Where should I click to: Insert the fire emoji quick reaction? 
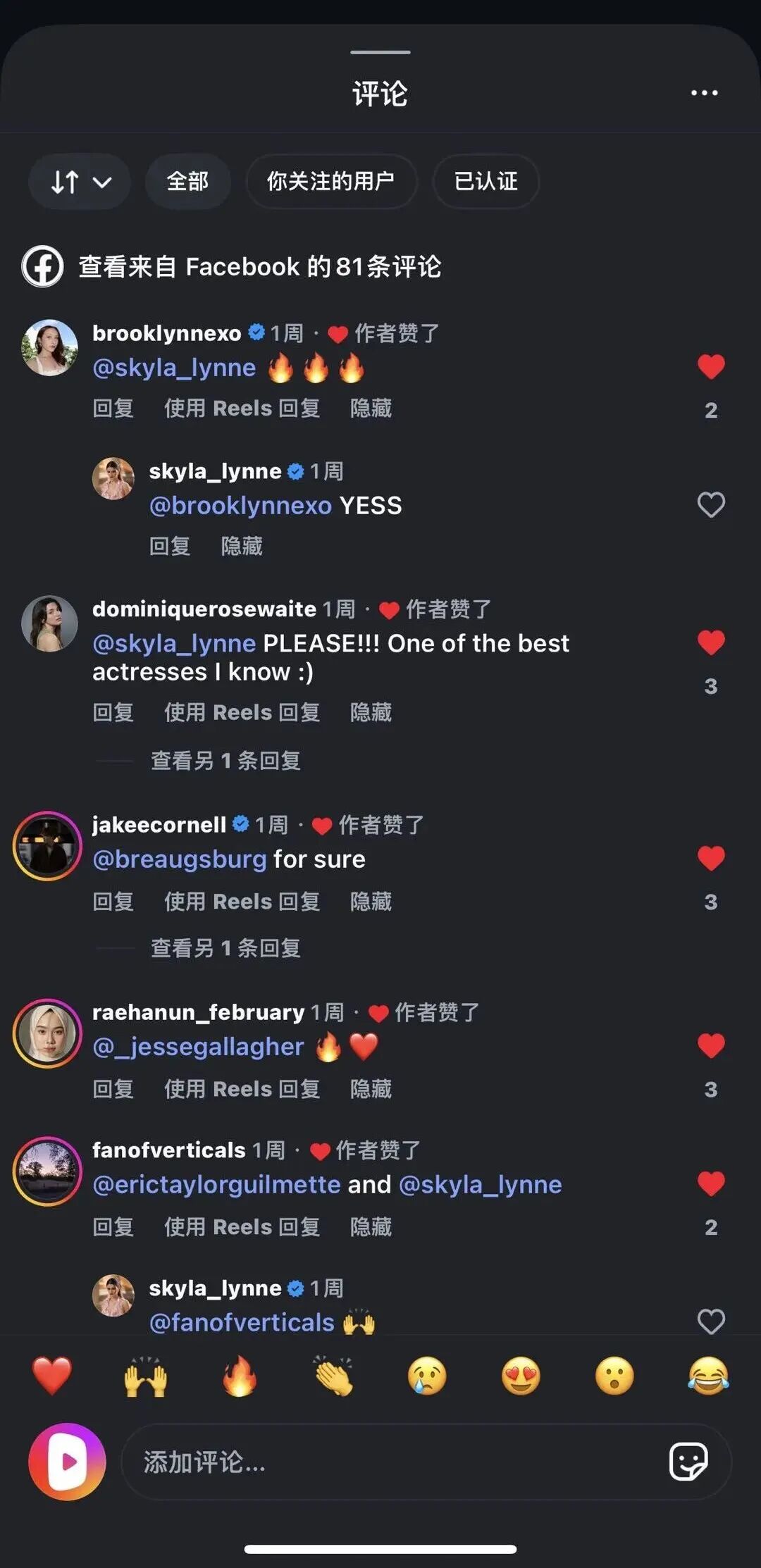[x=240, y=1376]
